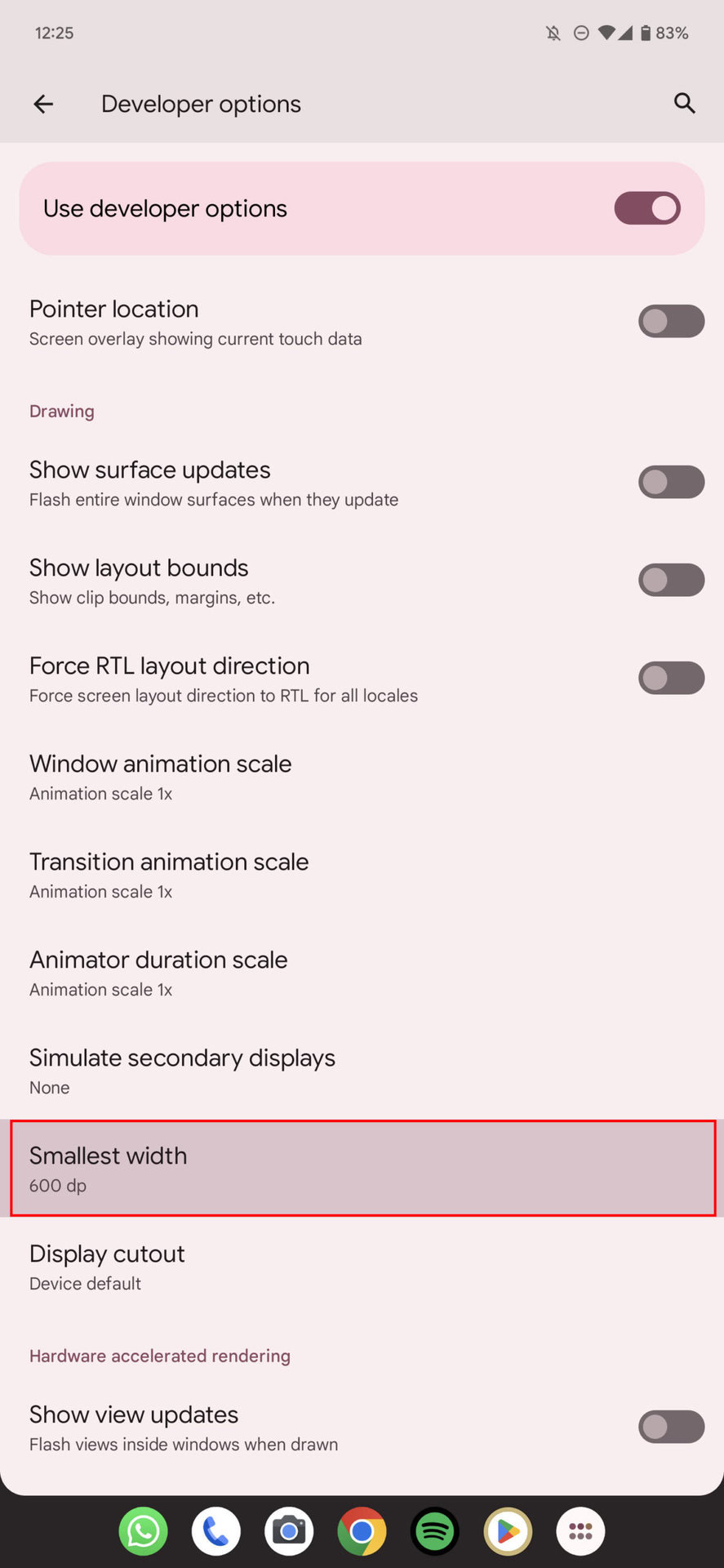Turn off Use developer options

click(x=646, y=208)
